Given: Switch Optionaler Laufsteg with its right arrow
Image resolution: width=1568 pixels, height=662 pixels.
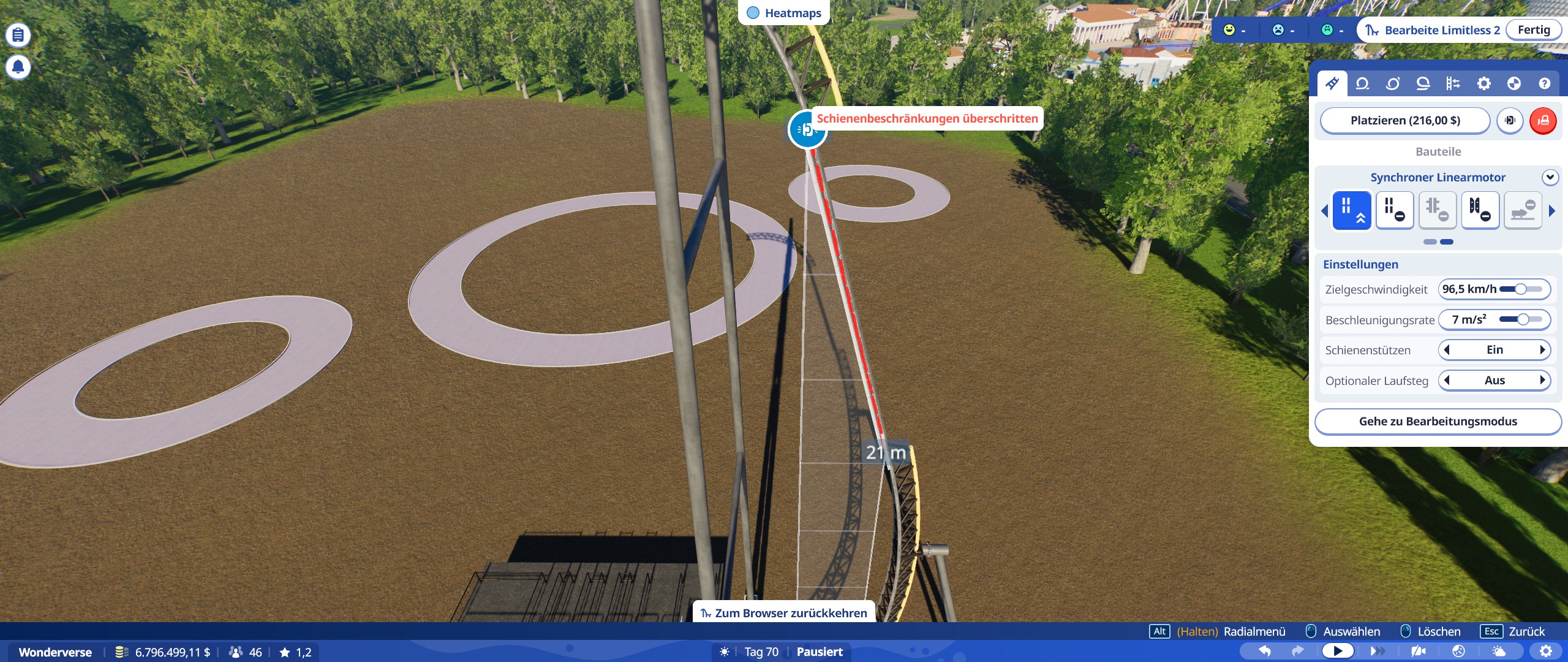Looking at the screenshot, I should [x=1542, y=380].
